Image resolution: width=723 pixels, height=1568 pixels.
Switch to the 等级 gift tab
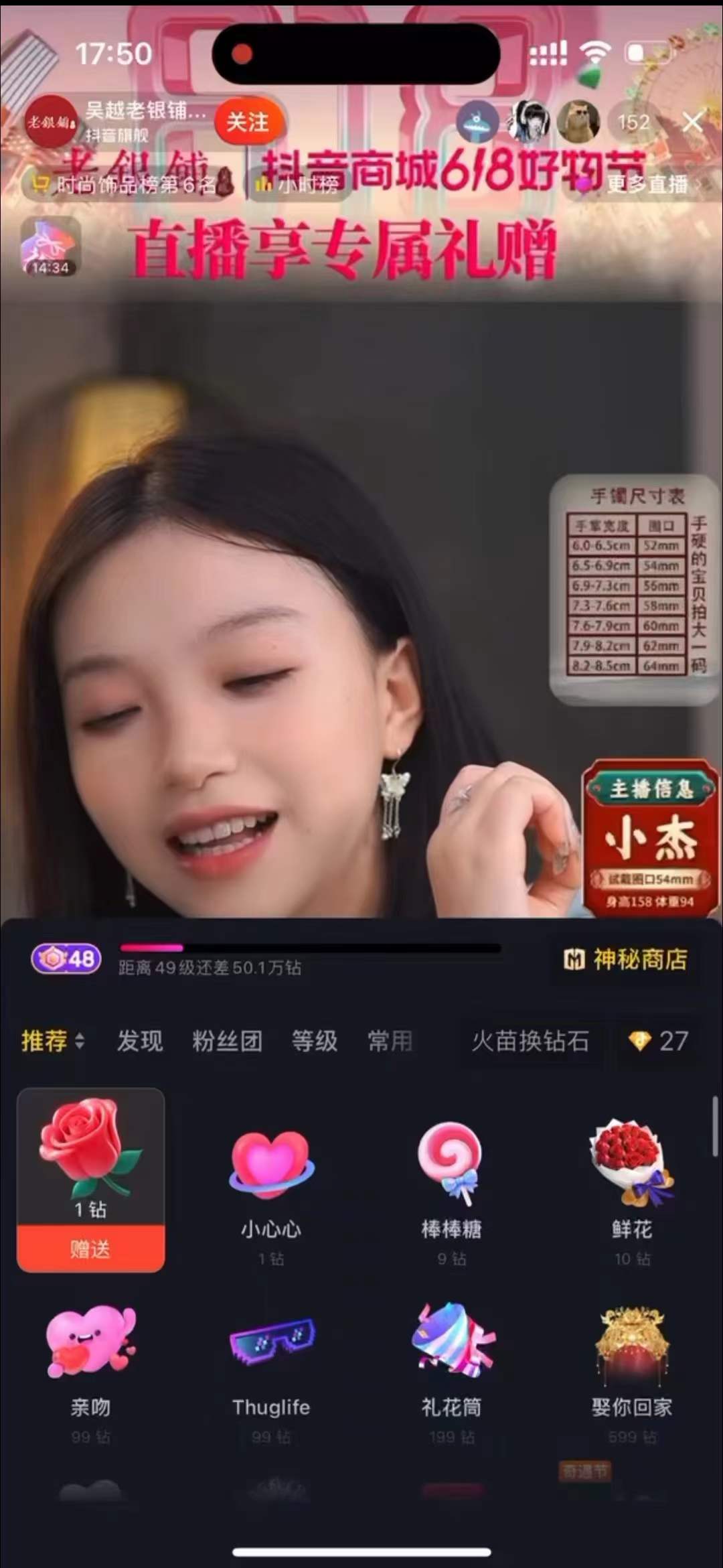tap(314, 1041)
